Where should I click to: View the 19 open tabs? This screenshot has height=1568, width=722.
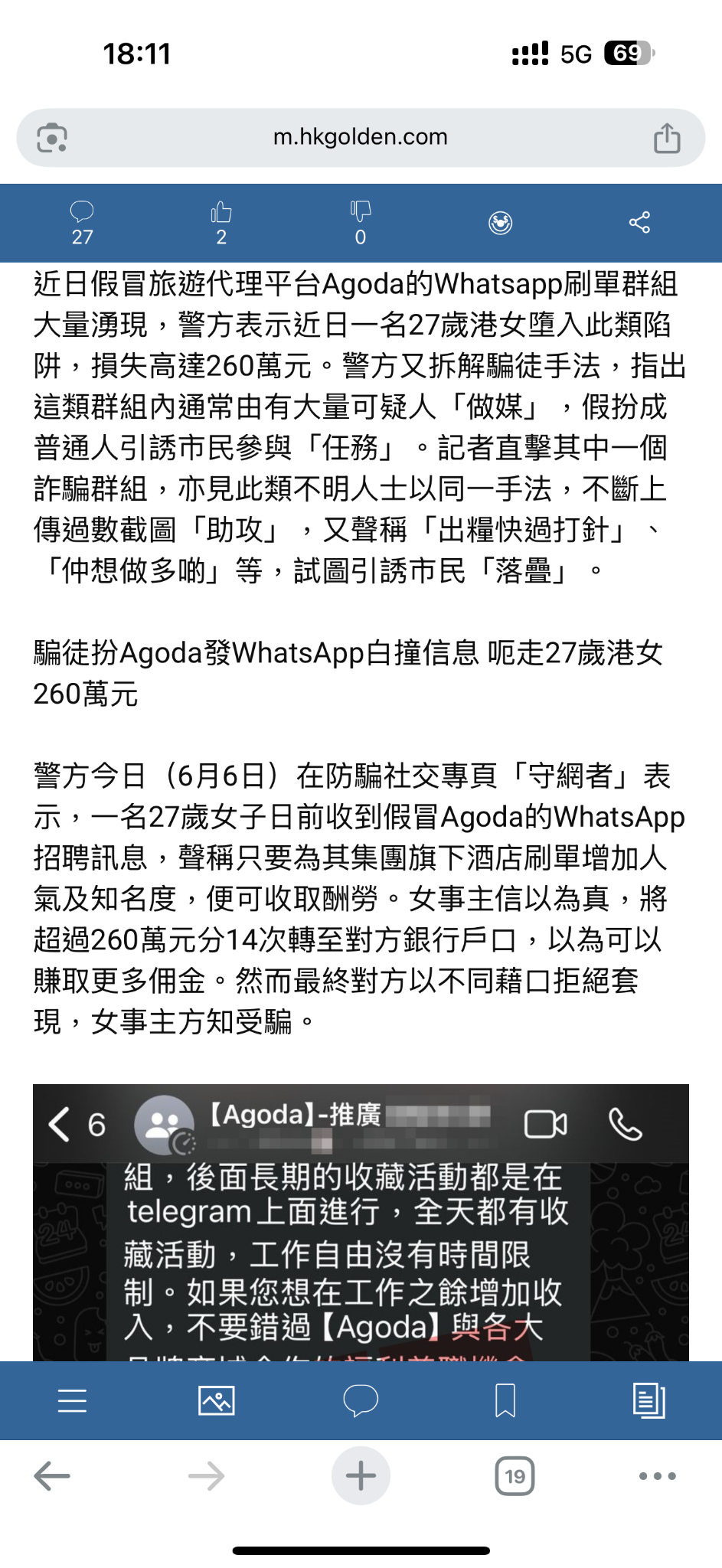pos(515,1475)
